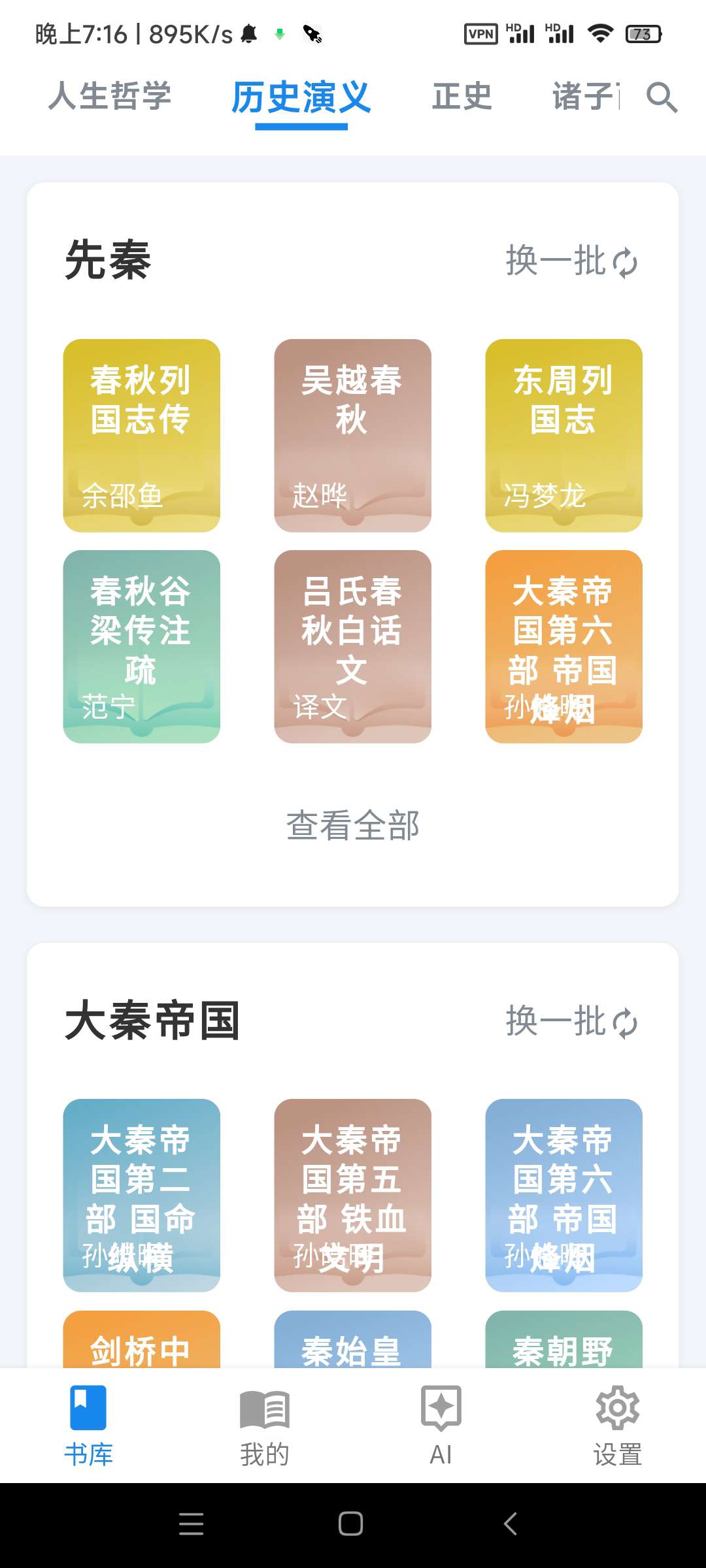The image size is (706, 1568).
Task: Open the book 春秋谷梁传注疏
Action: click(x=141, y=646)
